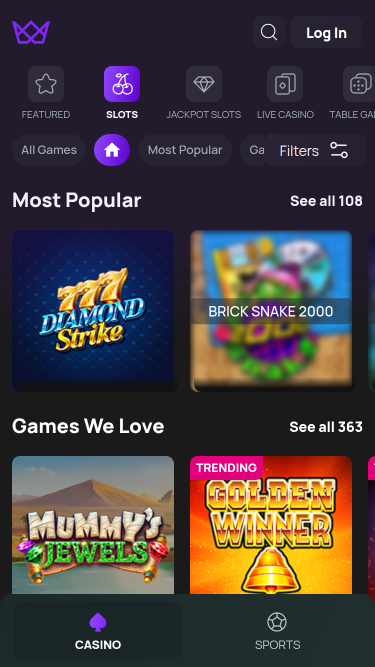Viewport: 375px width, 667px height.
Task: Open the Filters panel
Action: [x=315, y=150]
